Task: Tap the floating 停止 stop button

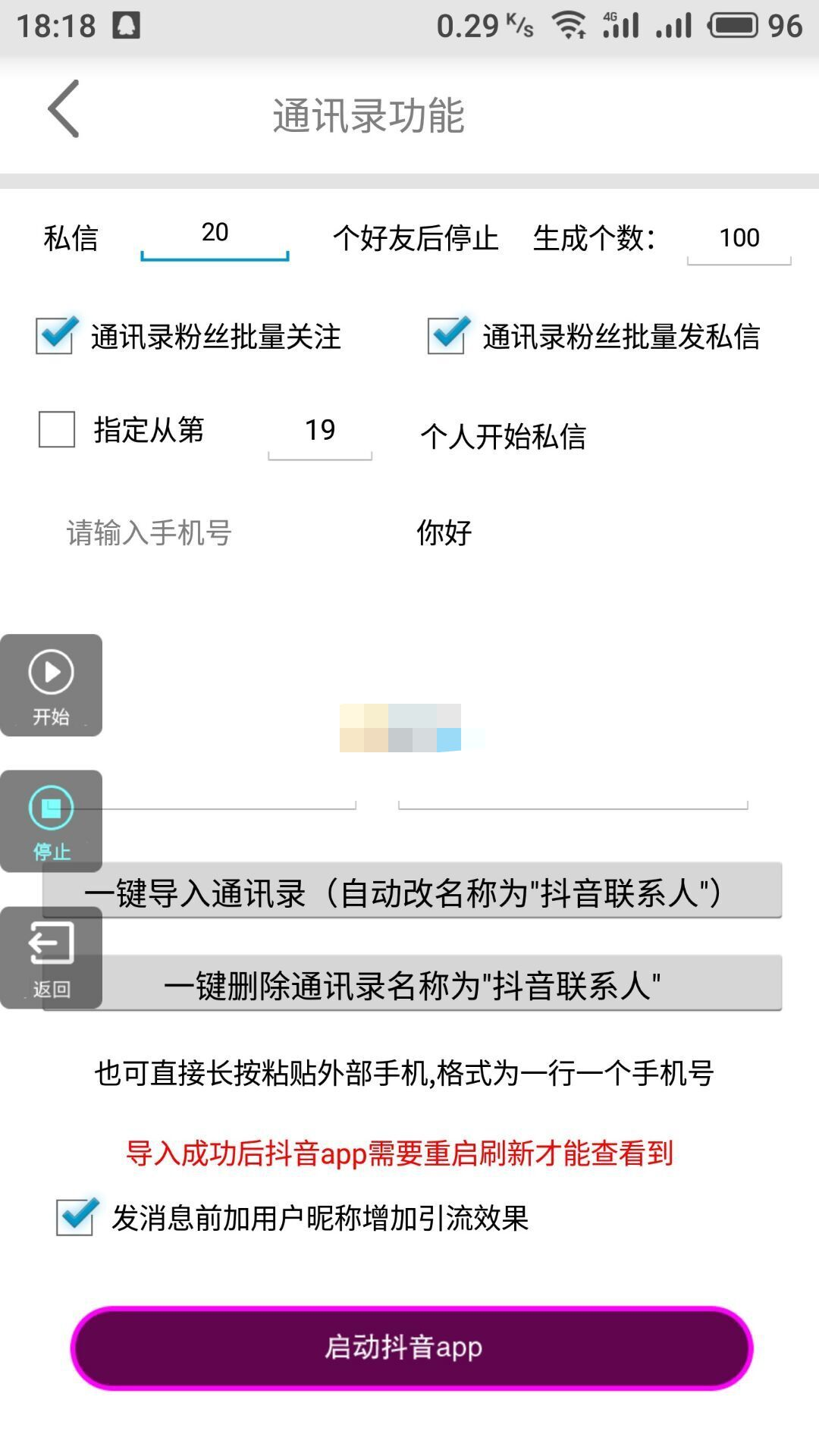Action: 51,821
